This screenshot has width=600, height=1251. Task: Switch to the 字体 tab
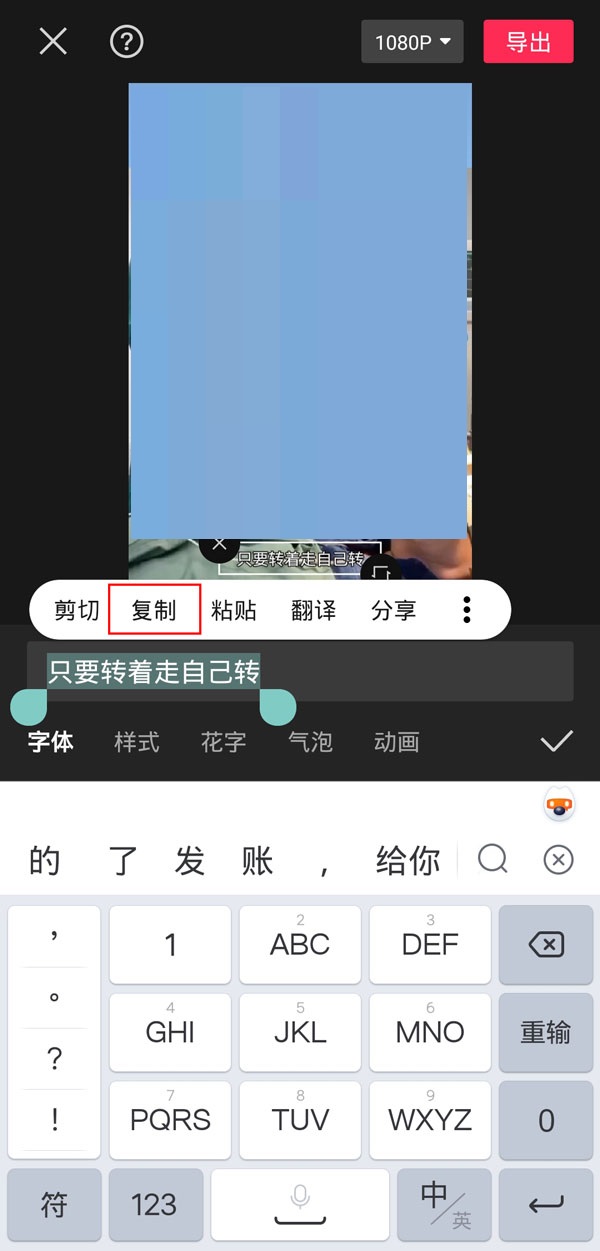50,742
